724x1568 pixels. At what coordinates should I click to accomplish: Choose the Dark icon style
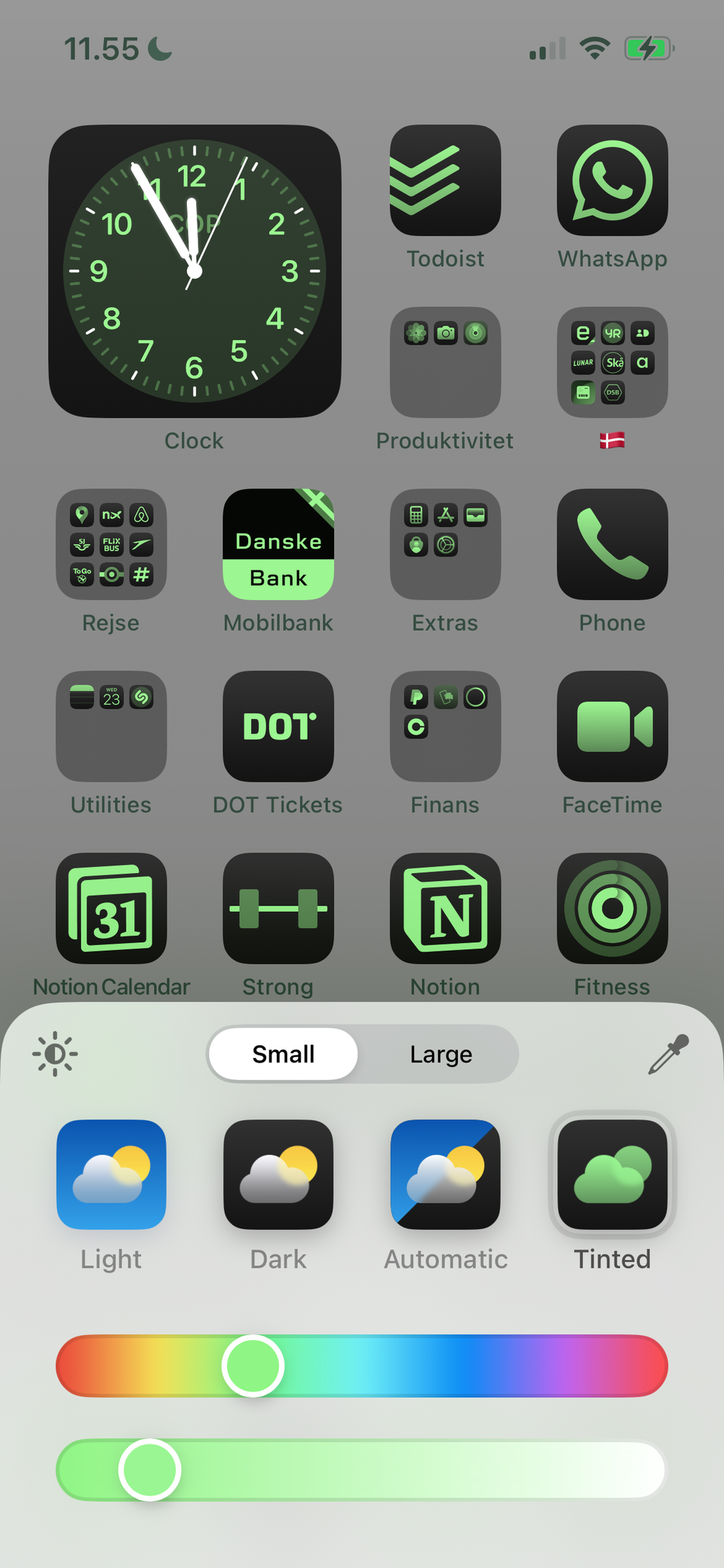click(x=278, y=1175)
